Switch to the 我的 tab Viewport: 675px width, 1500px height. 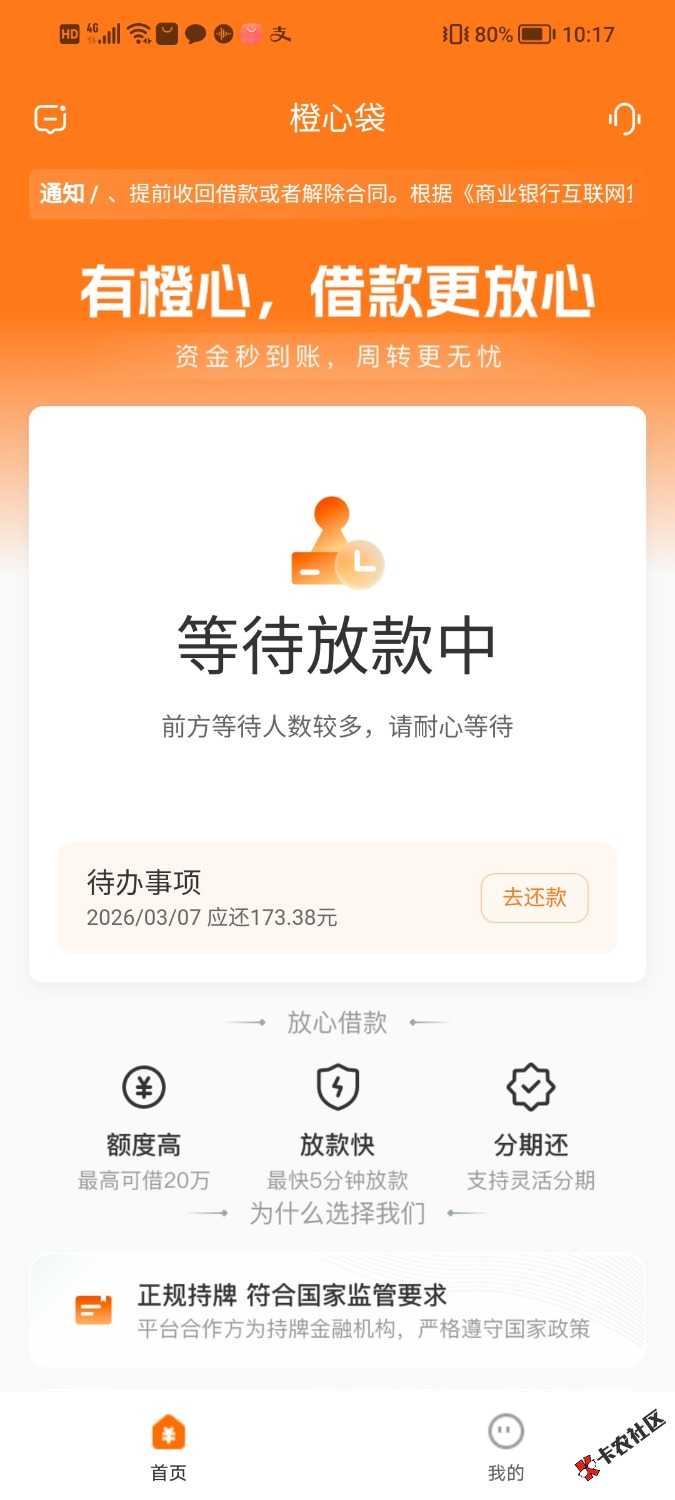(506, 1446)
